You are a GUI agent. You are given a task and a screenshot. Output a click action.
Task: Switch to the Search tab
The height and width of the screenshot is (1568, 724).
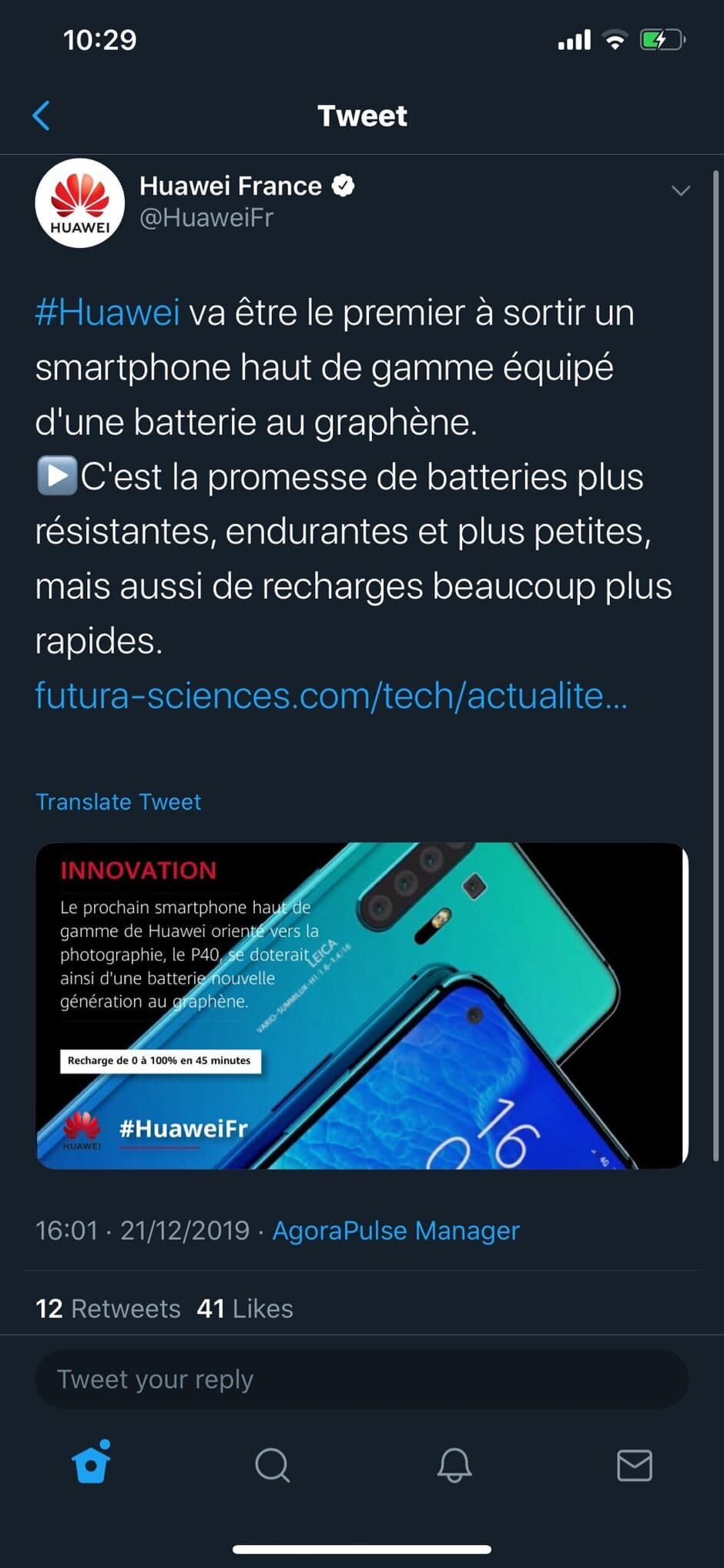pyautogui.click(x=272, y=1464)
